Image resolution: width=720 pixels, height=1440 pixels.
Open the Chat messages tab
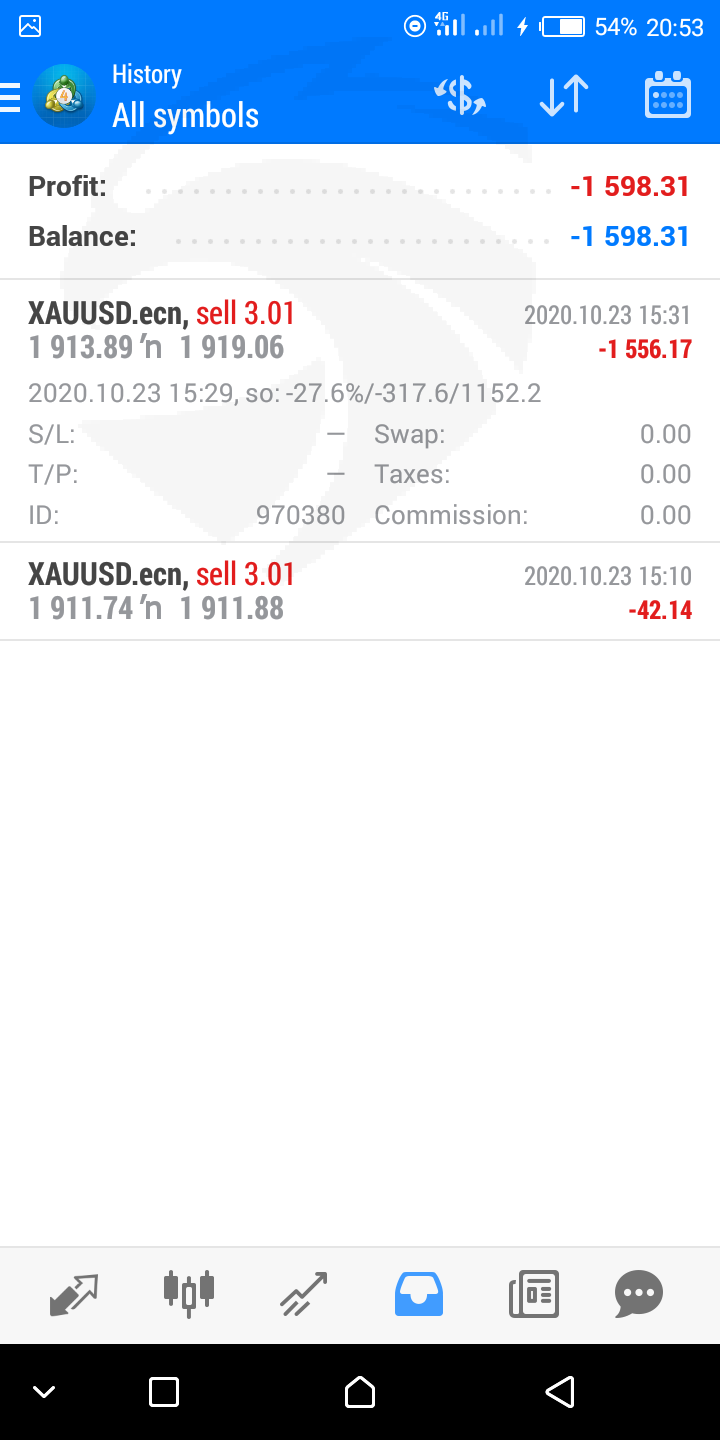coord(639,1294)
